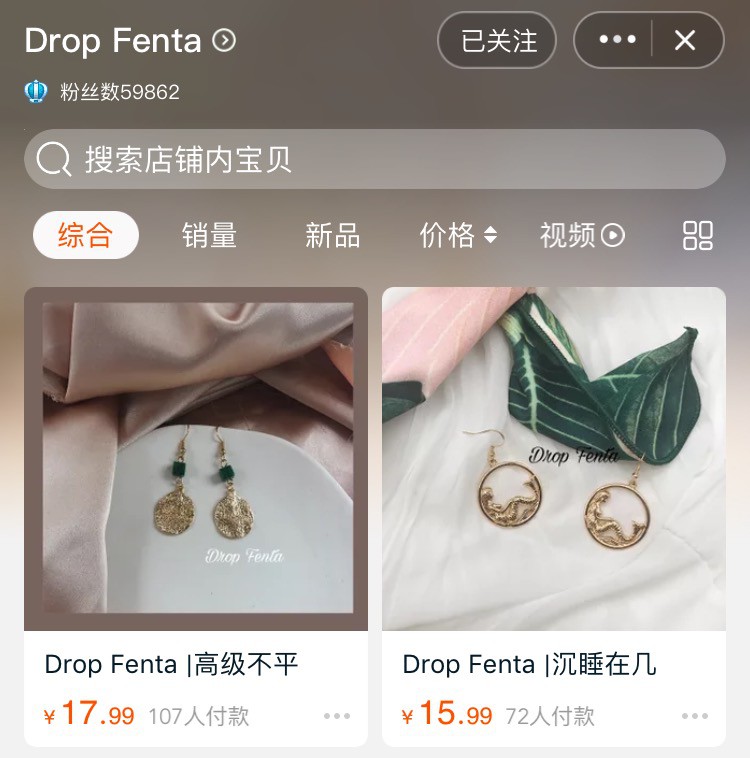Open more options on the ¥15.99 item

coord(695,716)
